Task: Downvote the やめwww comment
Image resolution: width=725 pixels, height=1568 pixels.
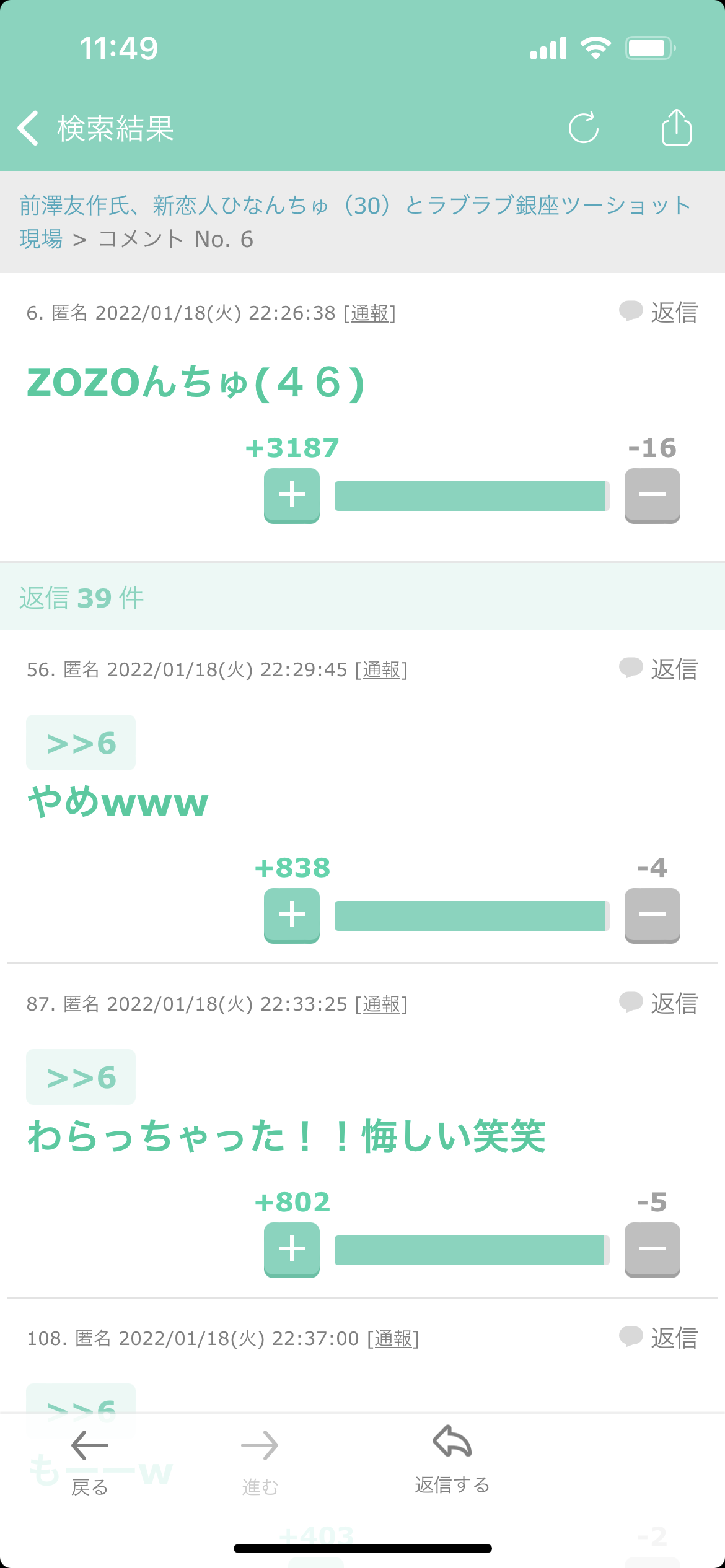Action: [652, 915]
